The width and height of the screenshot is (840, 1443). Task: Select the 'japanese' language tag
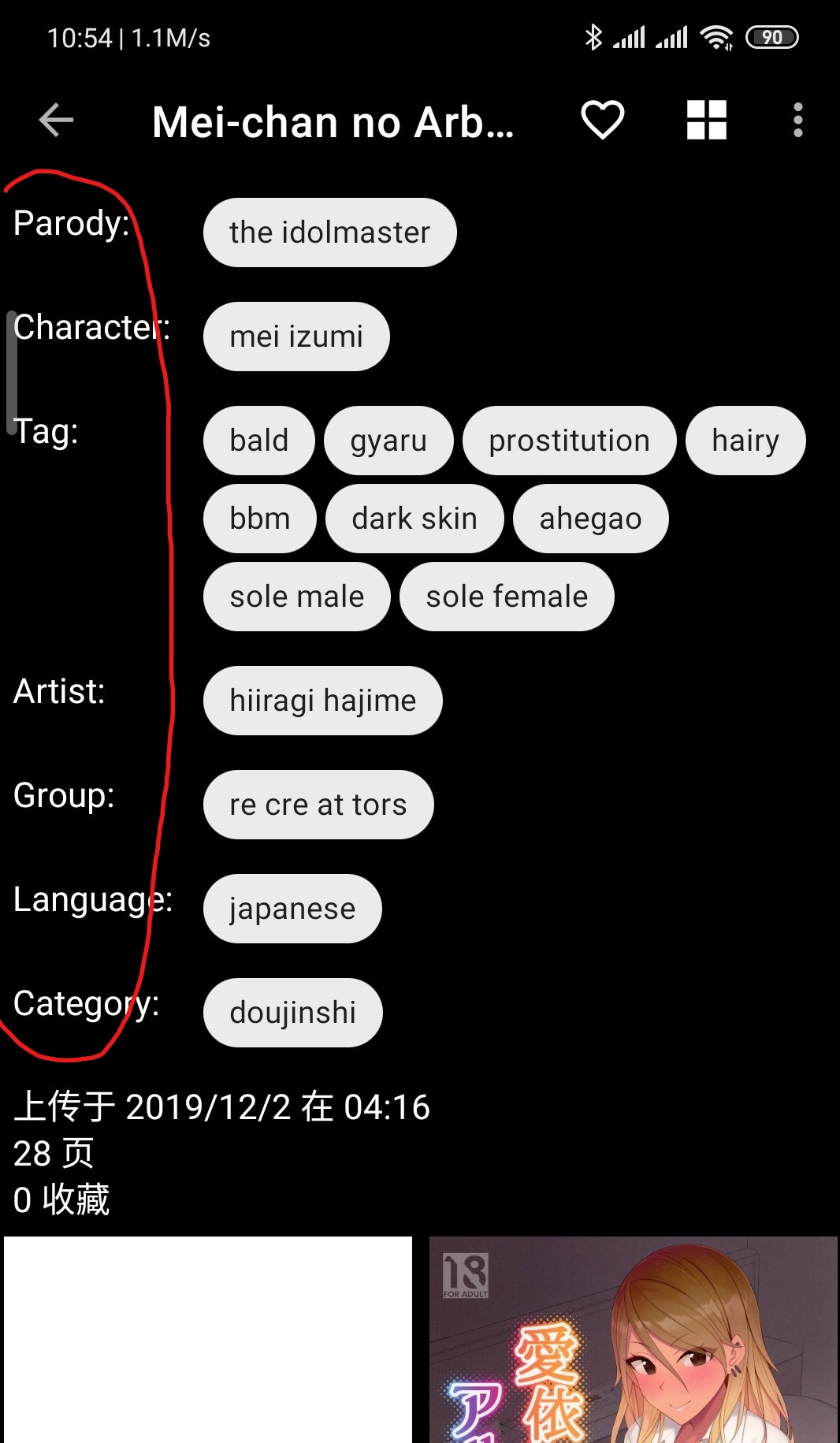(292, 908)
